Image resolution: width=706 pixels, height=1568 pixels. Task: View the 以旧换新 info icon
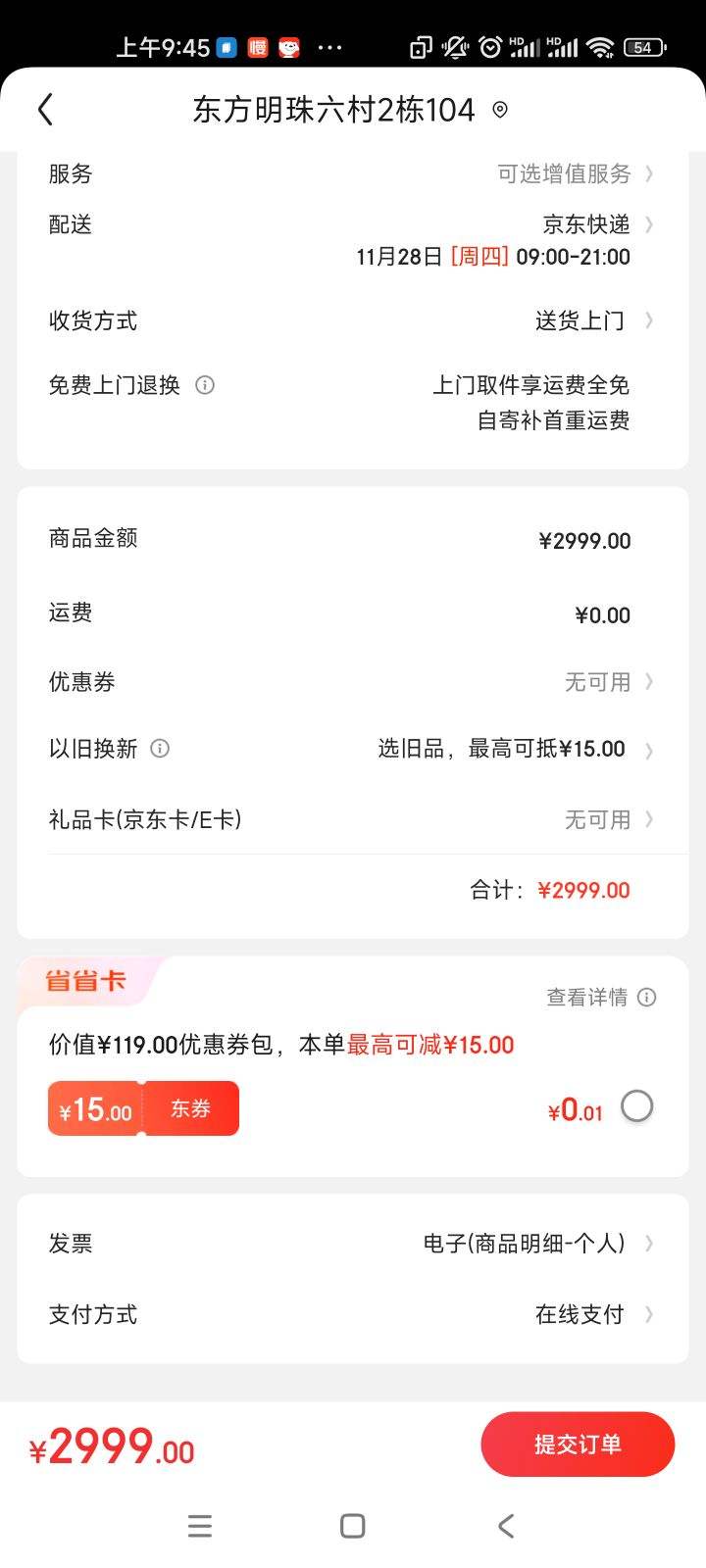coord(160,749)
